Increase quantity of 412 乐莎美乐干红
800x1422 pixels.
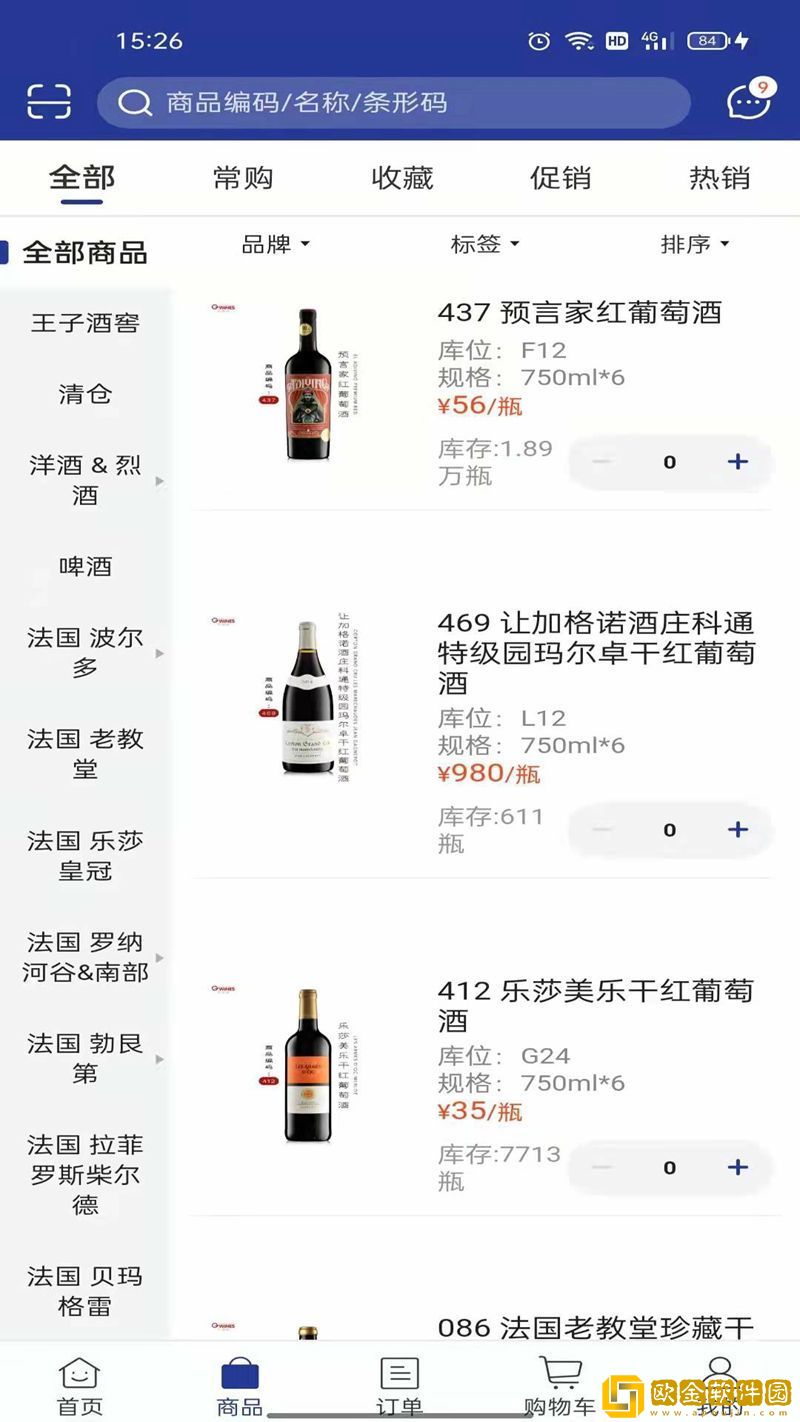(x=738, y=1167)
